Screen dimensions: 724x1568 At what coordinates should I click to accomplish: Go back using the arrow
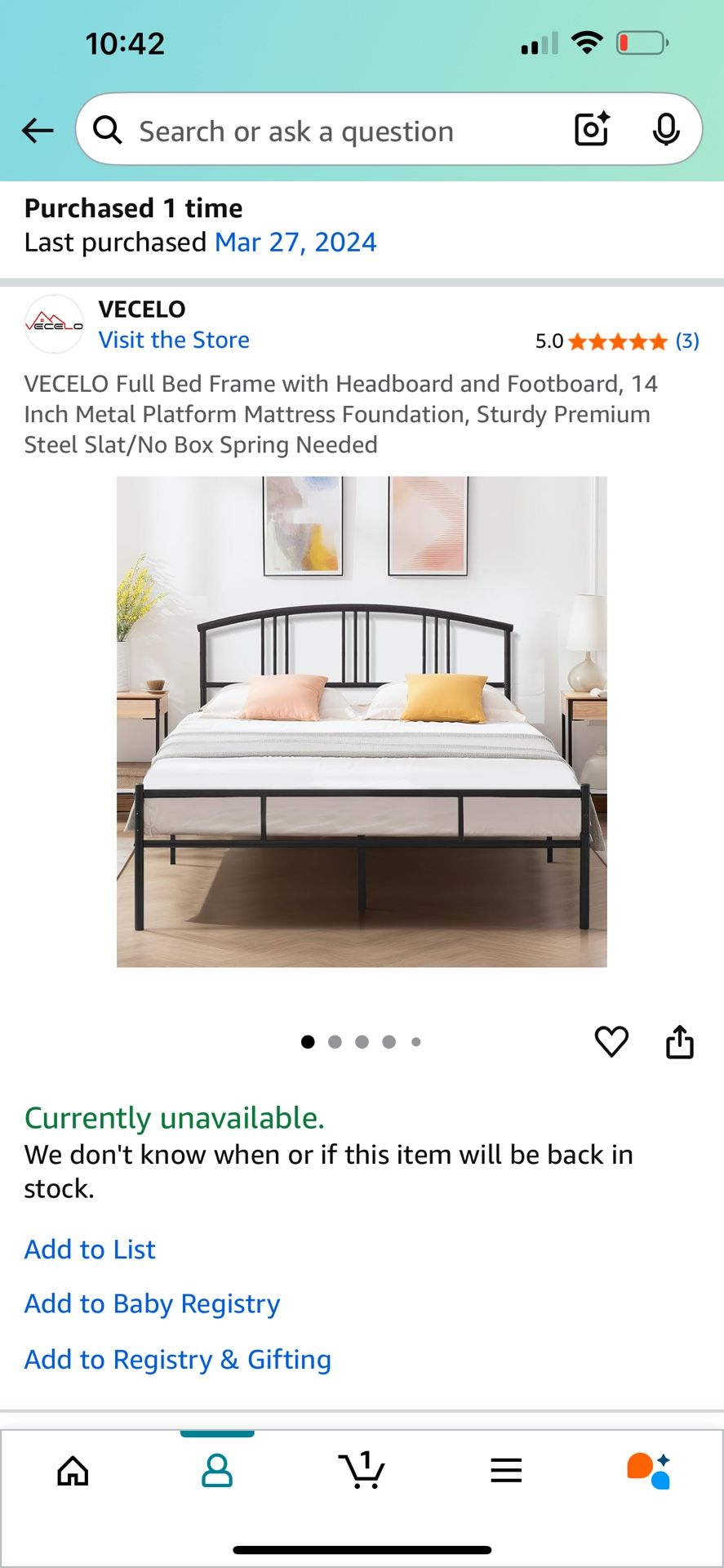coord(38,131)
